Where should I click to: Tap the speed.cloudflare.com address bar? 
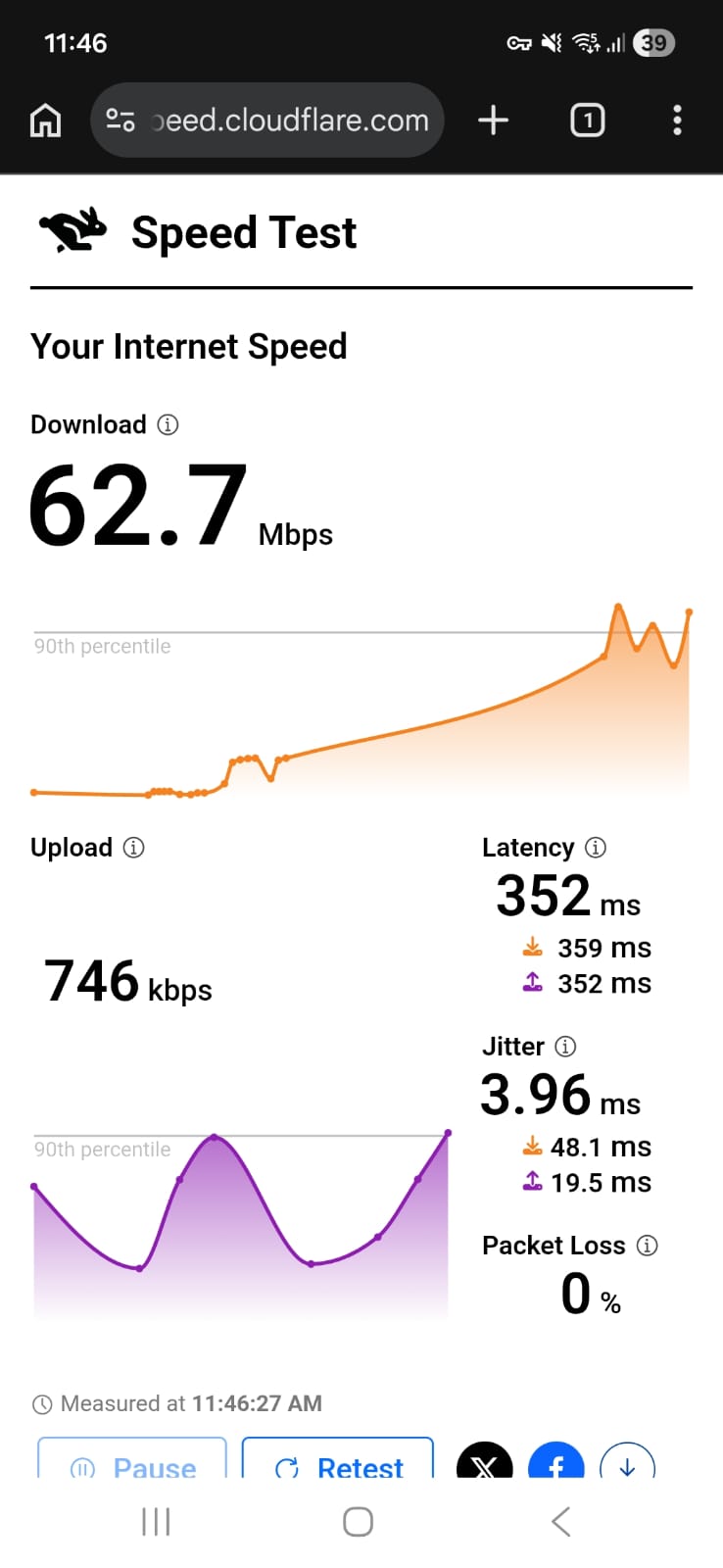tap(289, 120)
